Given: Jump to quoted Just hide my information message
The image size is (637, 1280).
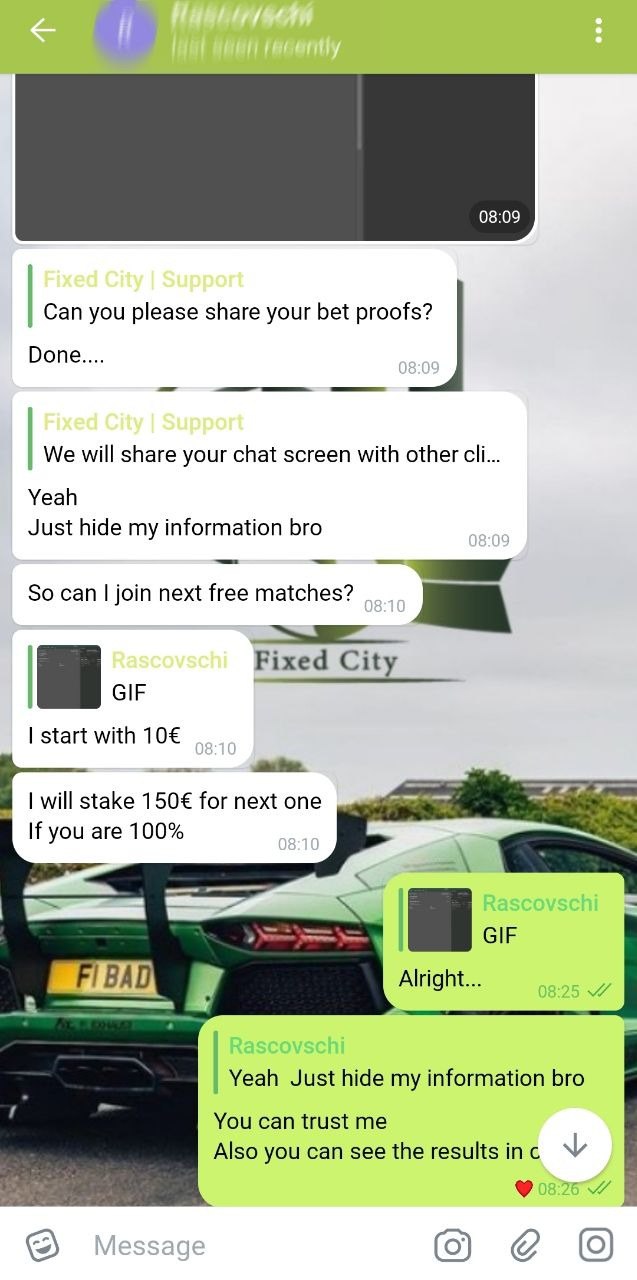Looking at the screenshot, I should coord(405,1062).
